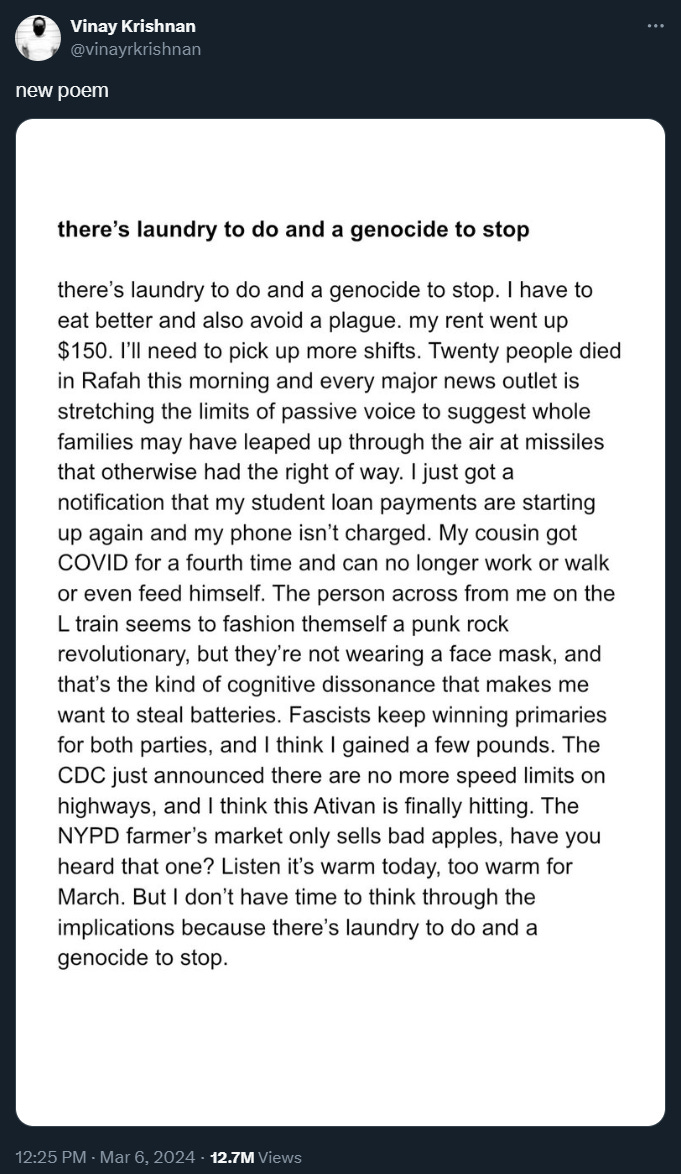The image size is (681, 1174).
Task: Visit the @vinayrkrishnan handle profile
Action: click(135, 49)
